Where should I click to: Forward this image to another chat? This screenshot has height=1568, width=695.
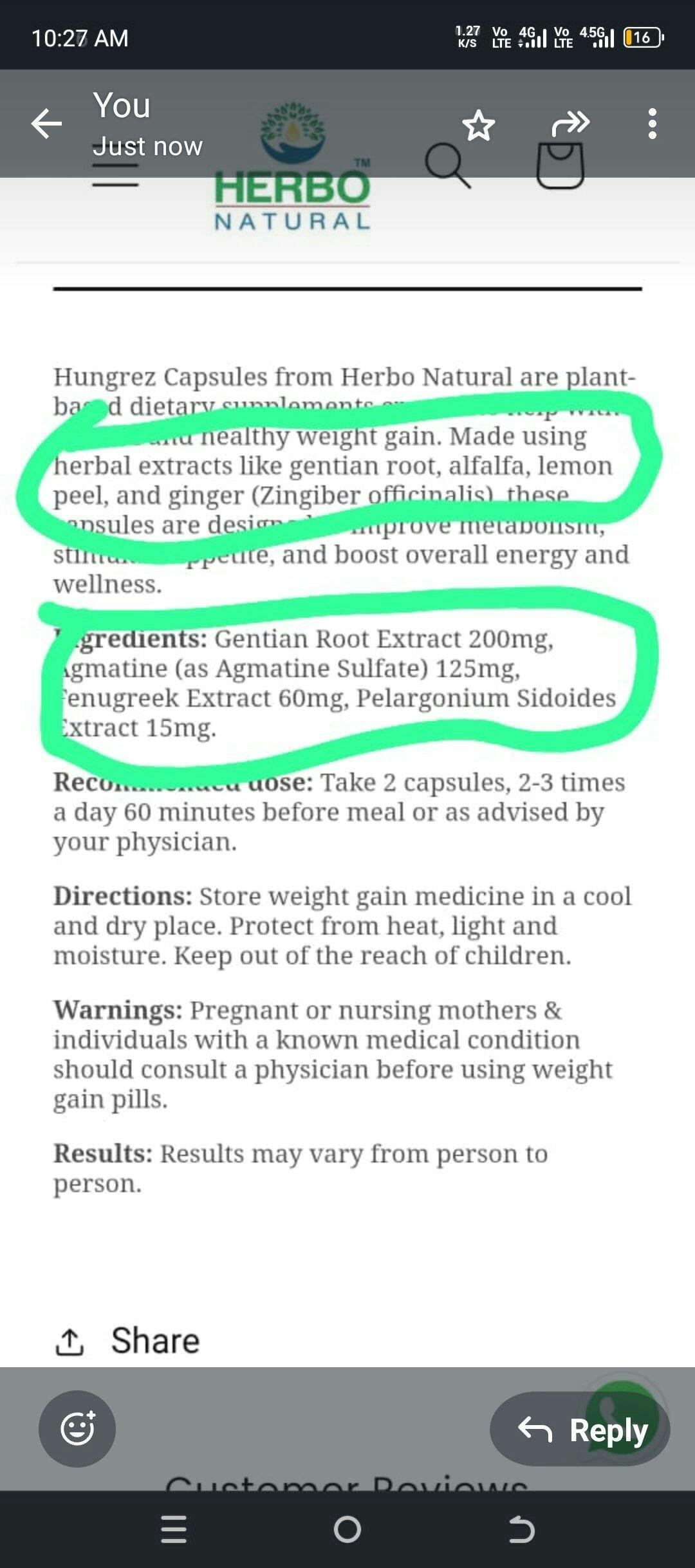(x=570, y=124)
